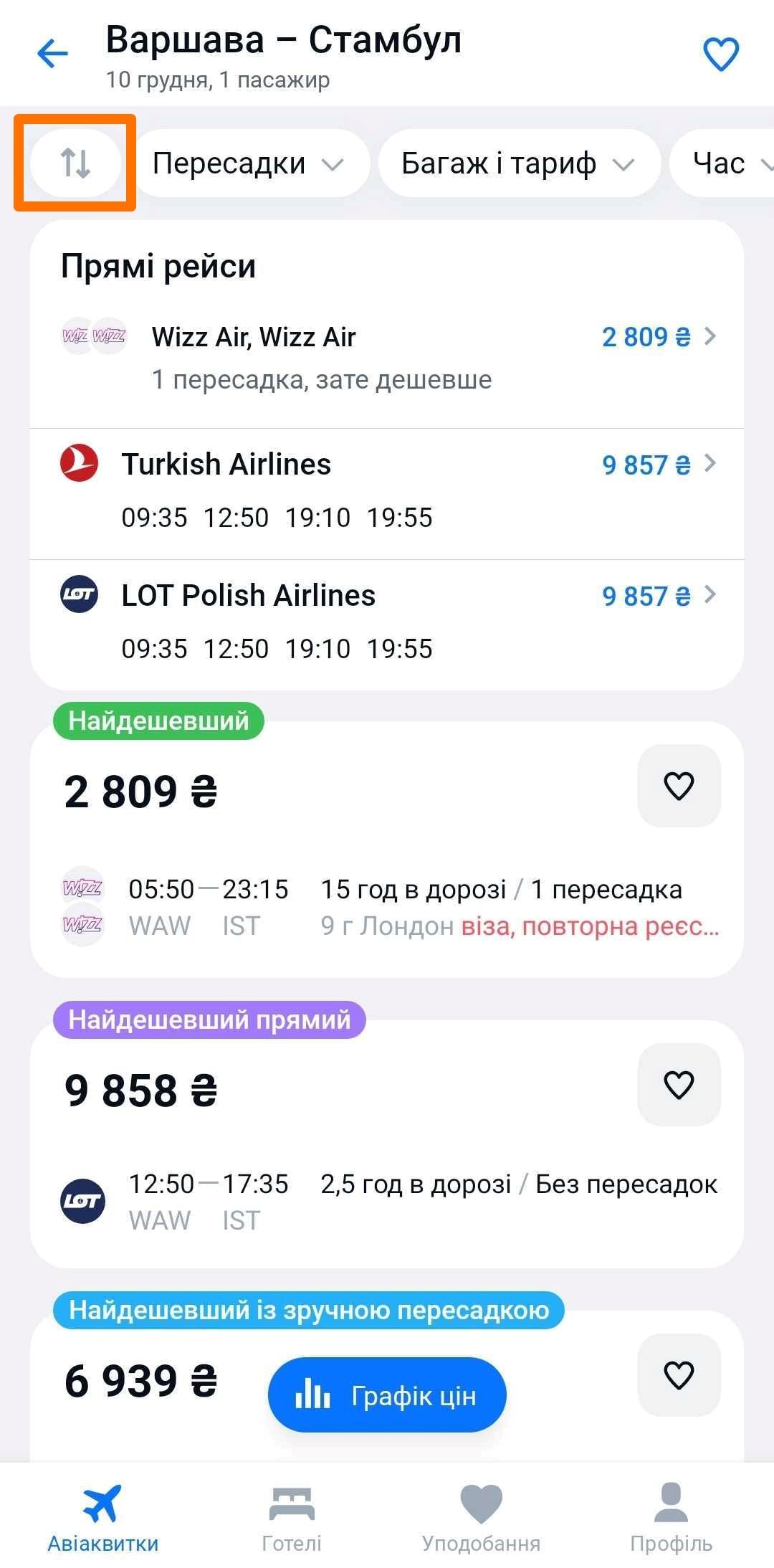Open the Графік цін price chart
Image resolution: width=774 pixels, height=1568 pixels.
(387, 1395)
